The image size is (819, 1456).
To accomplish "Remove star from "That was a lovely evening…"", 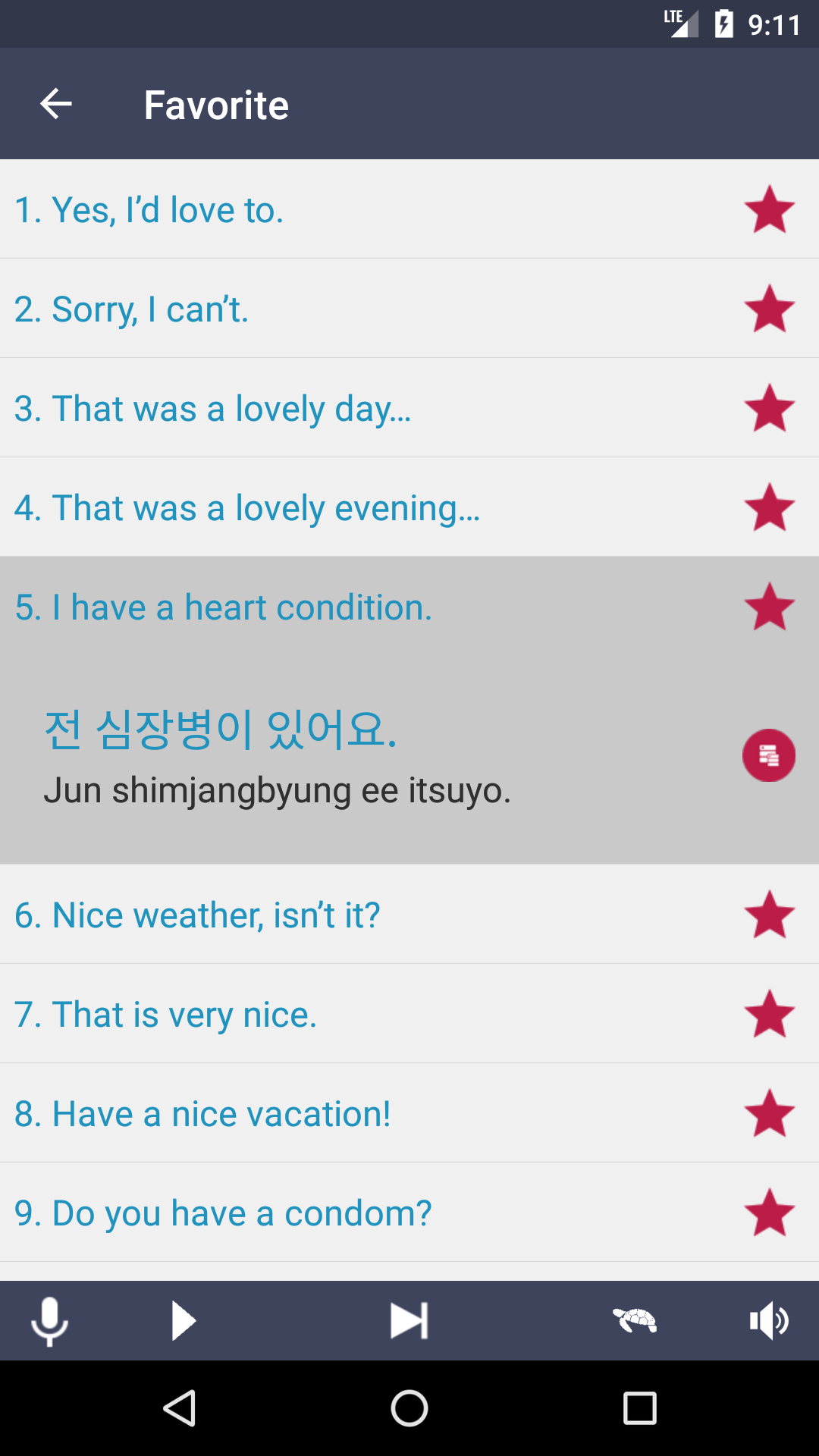I will [769, 507].
